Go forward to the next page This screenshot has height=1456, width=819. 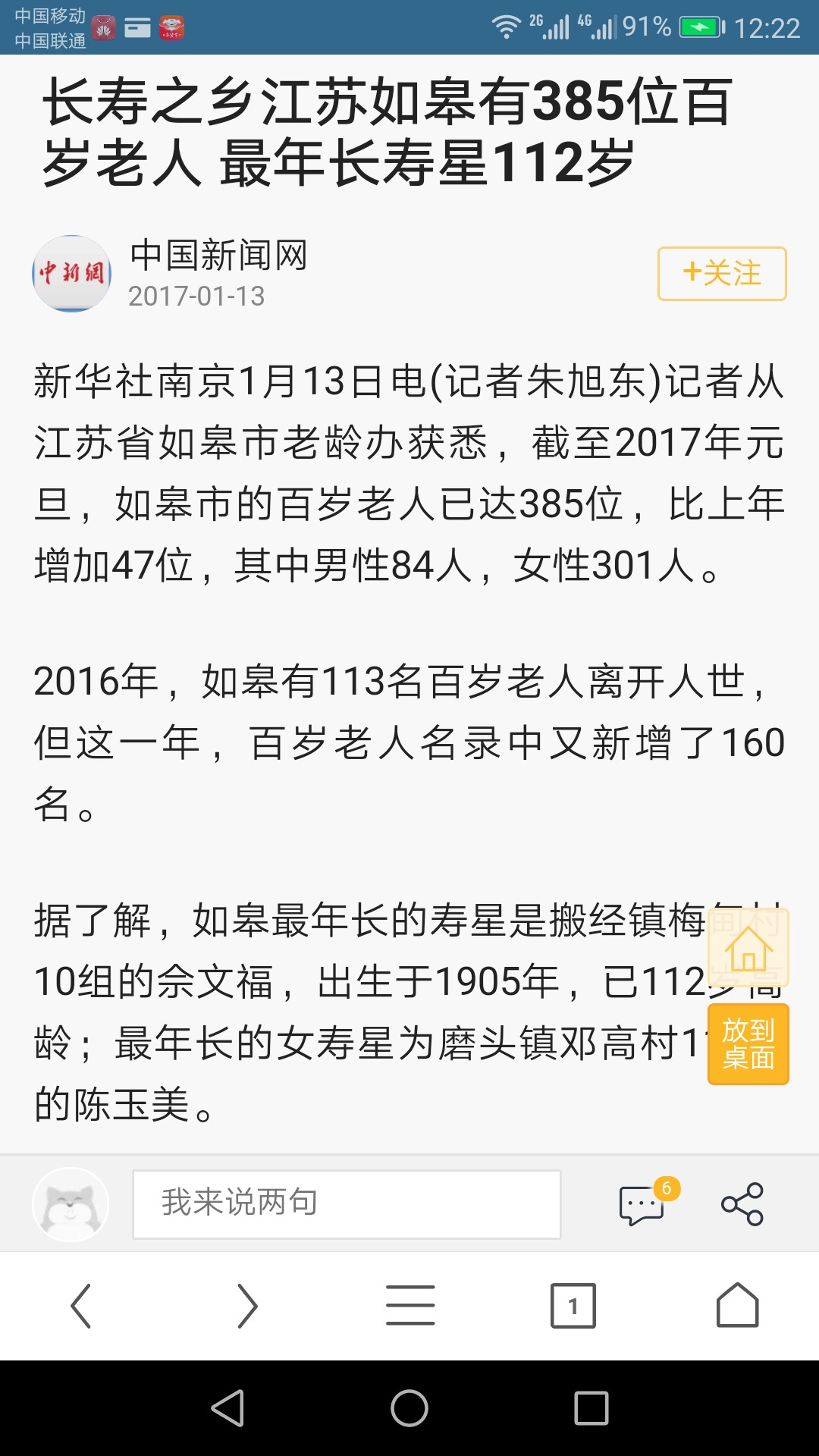coord(246,1305)
